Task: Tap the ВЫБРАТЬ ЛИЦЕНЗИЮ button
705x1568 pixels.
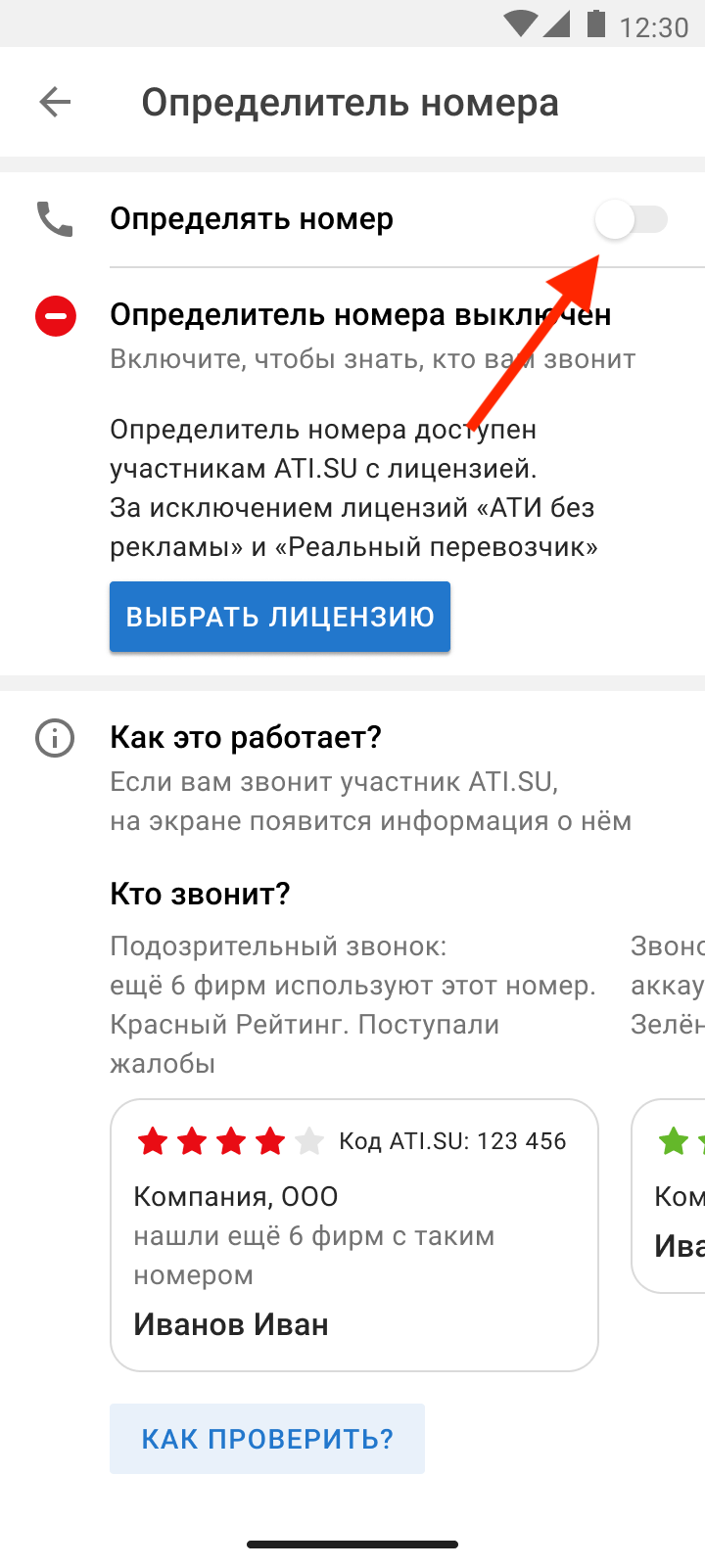Action: click(x=280, y=617)
